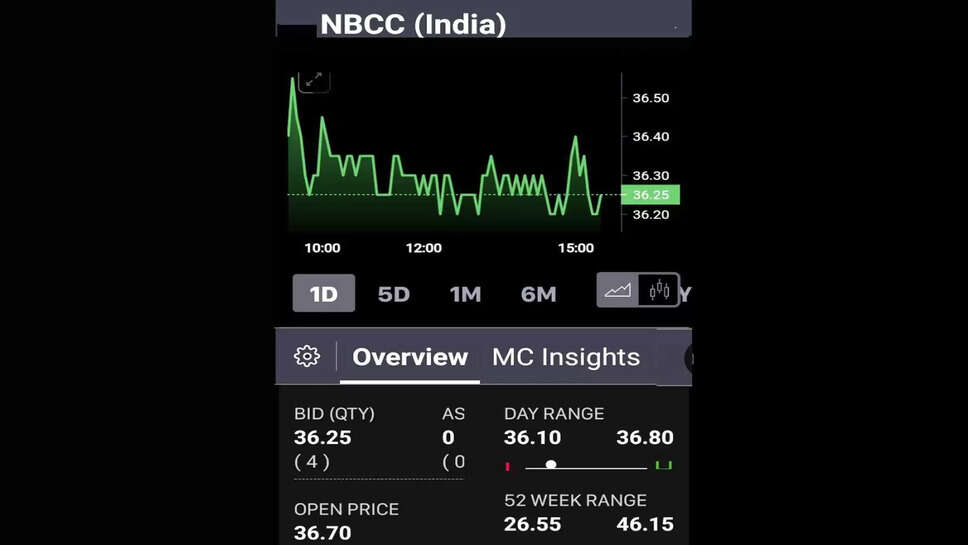
Task: Show the 1M chart range
Action: click(x=465, y=294)
